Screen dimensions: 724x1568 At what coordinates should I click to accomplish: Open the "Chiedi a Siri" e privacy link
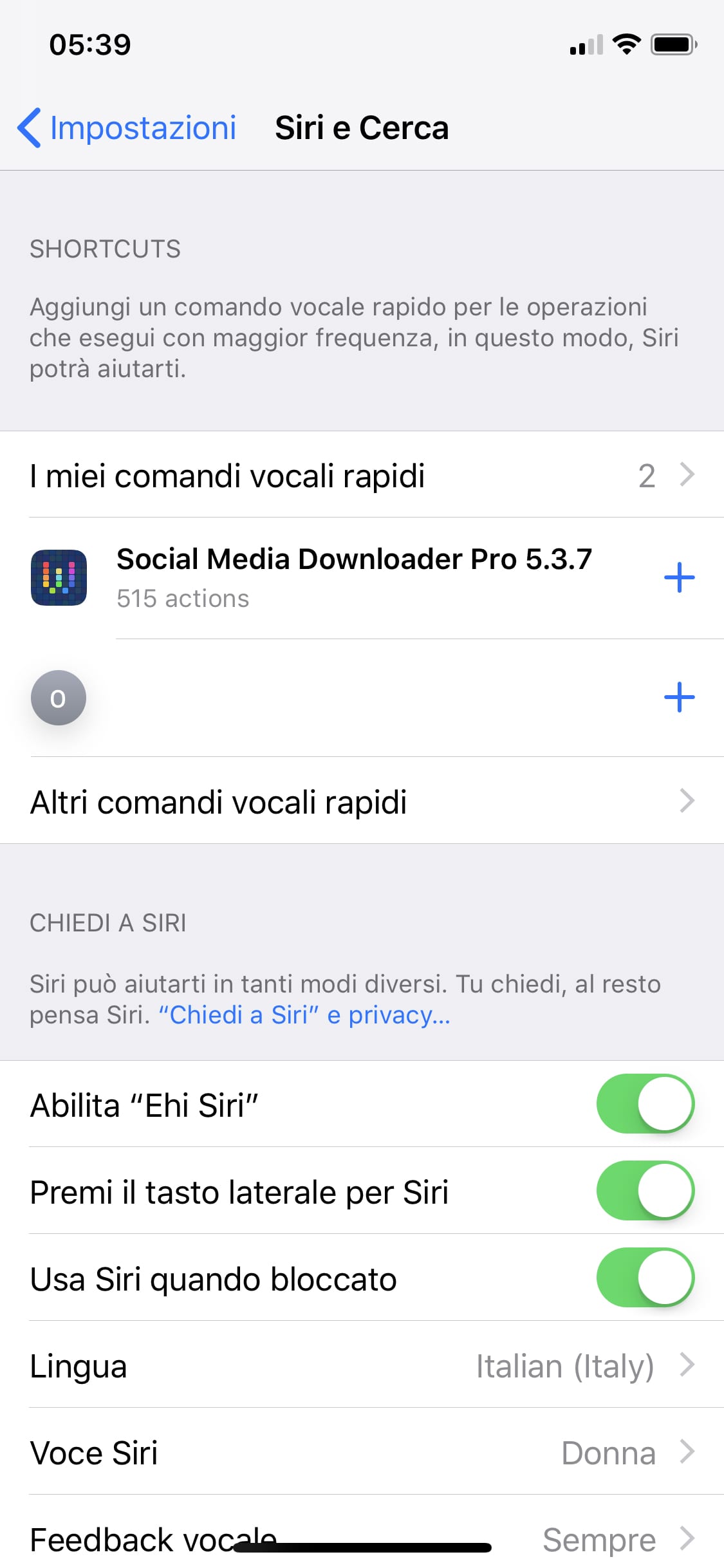(304, 1015)
